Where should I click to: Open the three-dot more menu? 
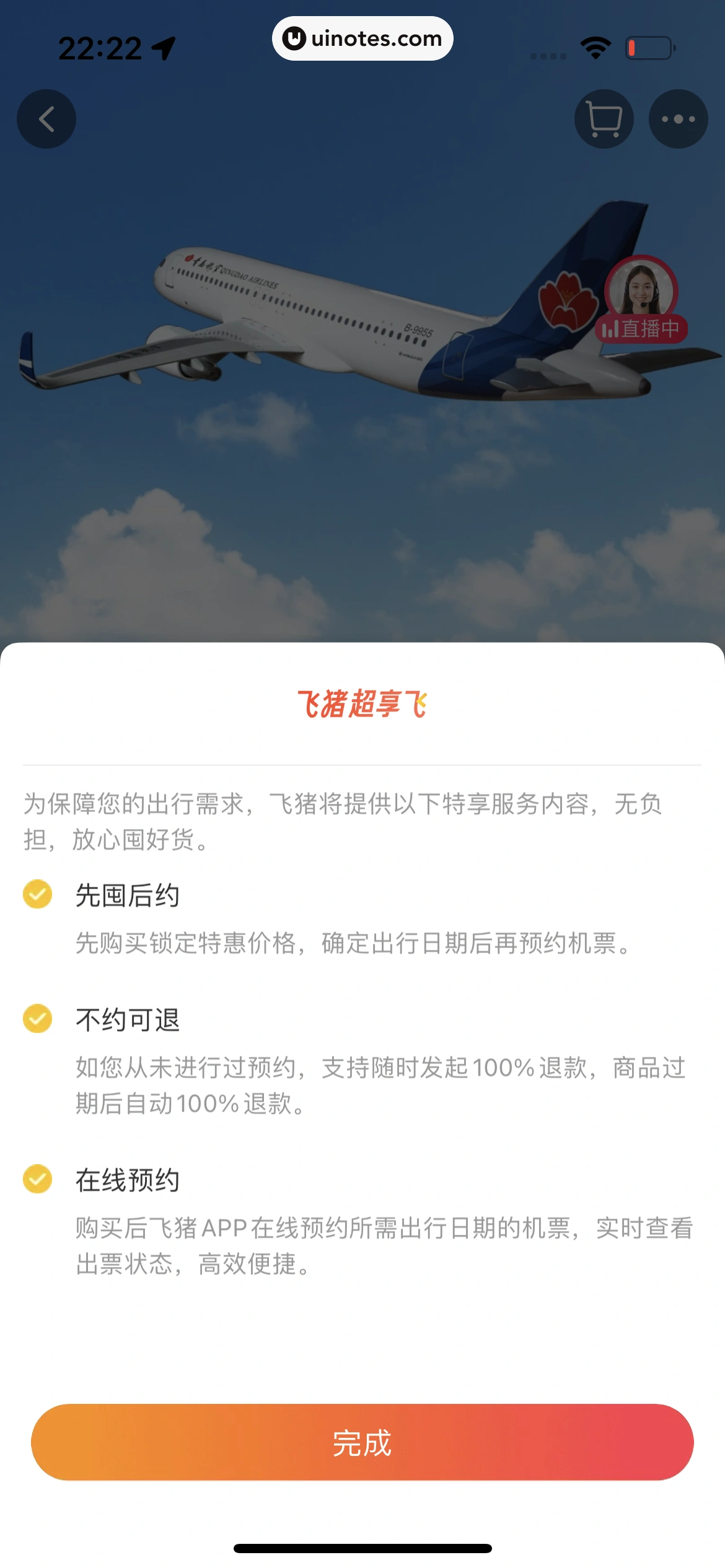click(678, 119)
